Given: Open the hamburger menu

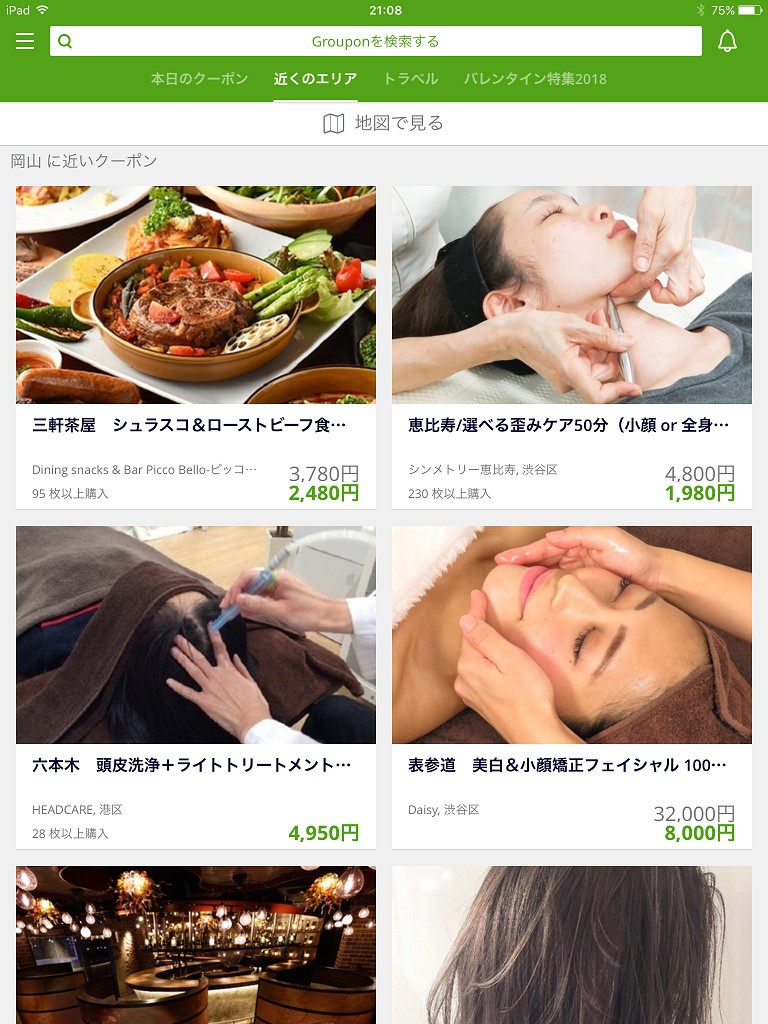Looking at the screenshot, I should pyautogui.click(x=25, y=41).
